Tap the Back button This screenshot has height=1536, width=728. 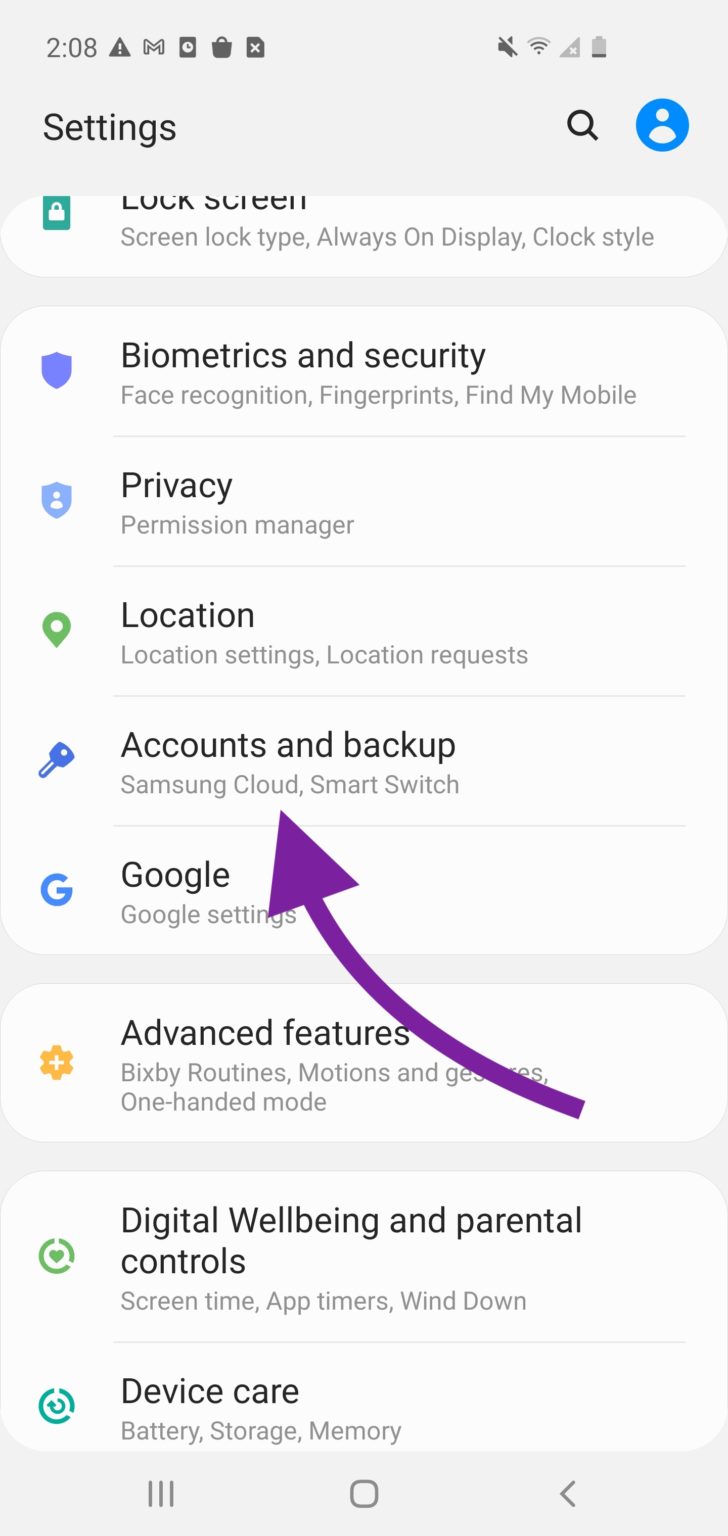pos(567,1493)
